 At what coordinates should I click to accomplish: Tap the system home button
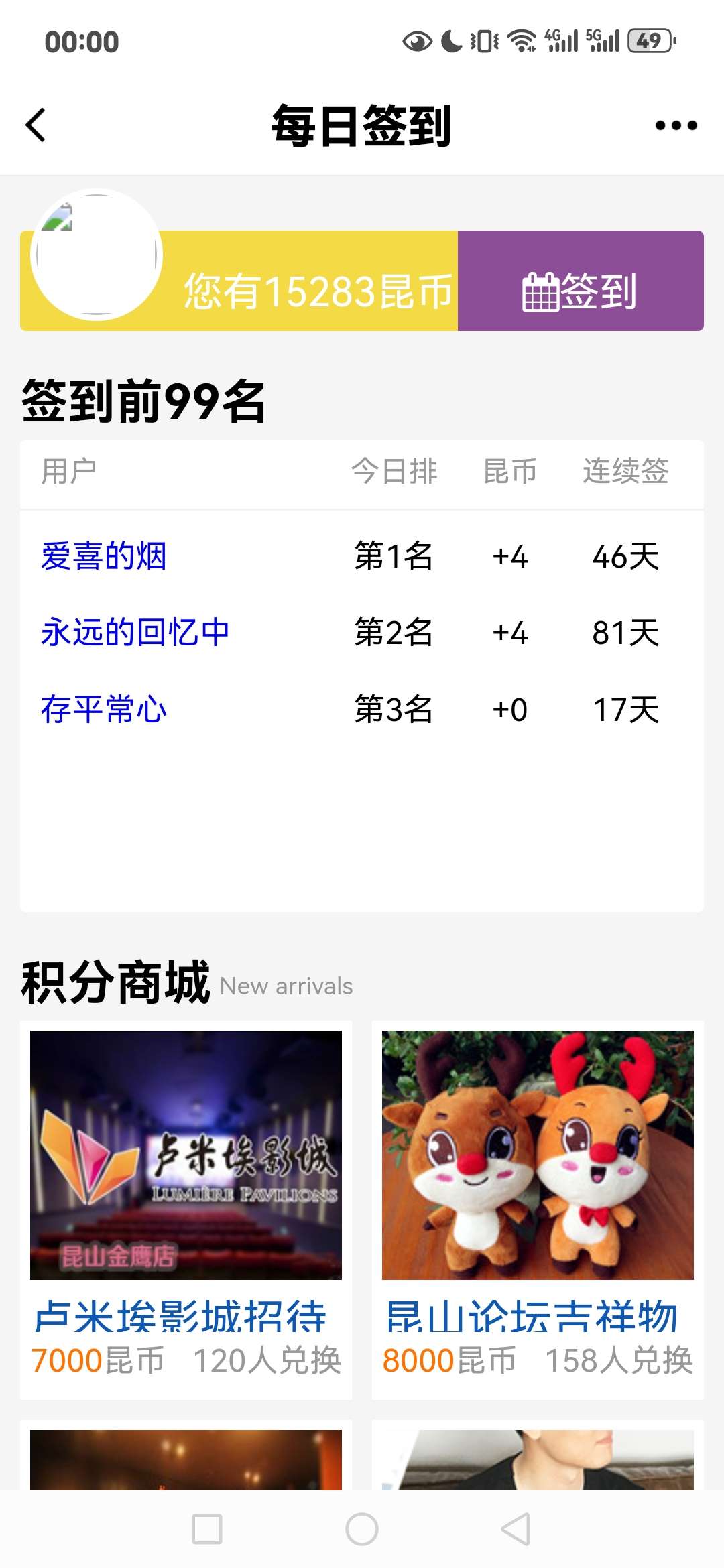362,1529
